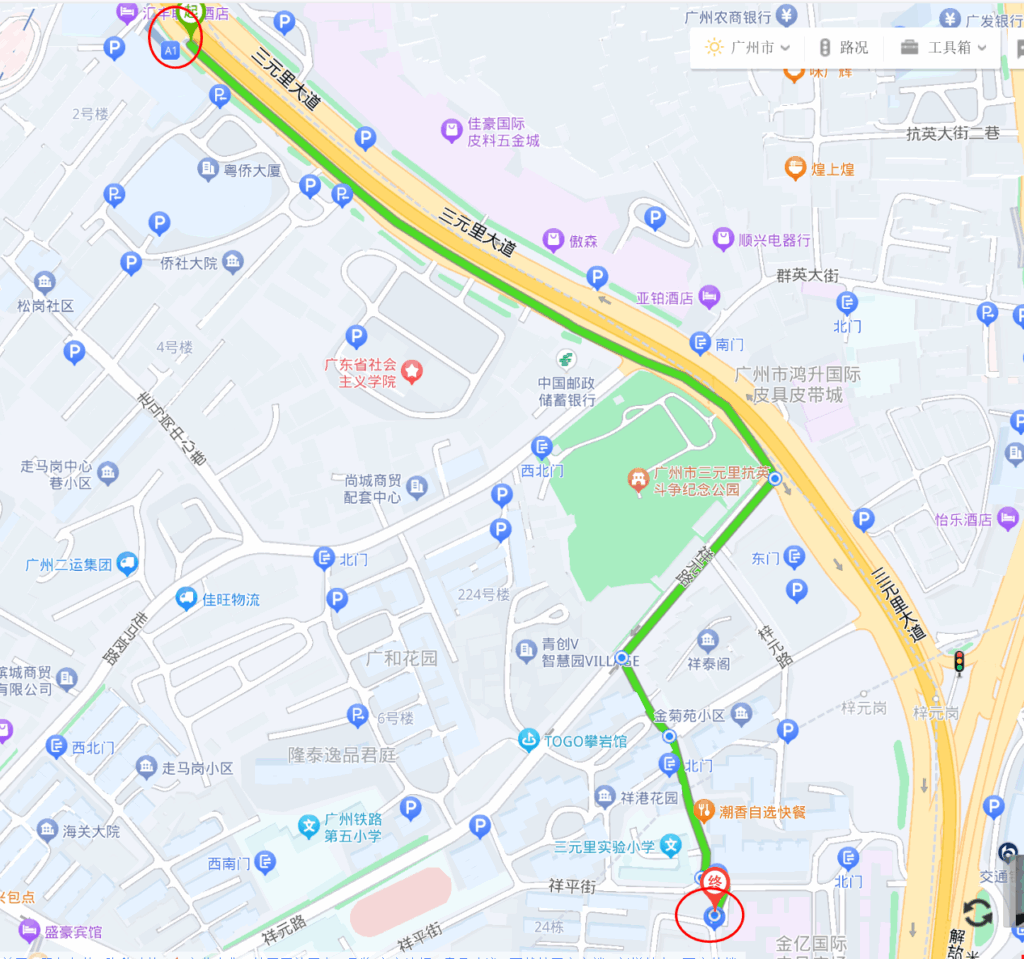Select the 广州市三元里抗英斗争纪念公园 park marker
This screenshot has width=1024, height=959.
tap(638, 479)
